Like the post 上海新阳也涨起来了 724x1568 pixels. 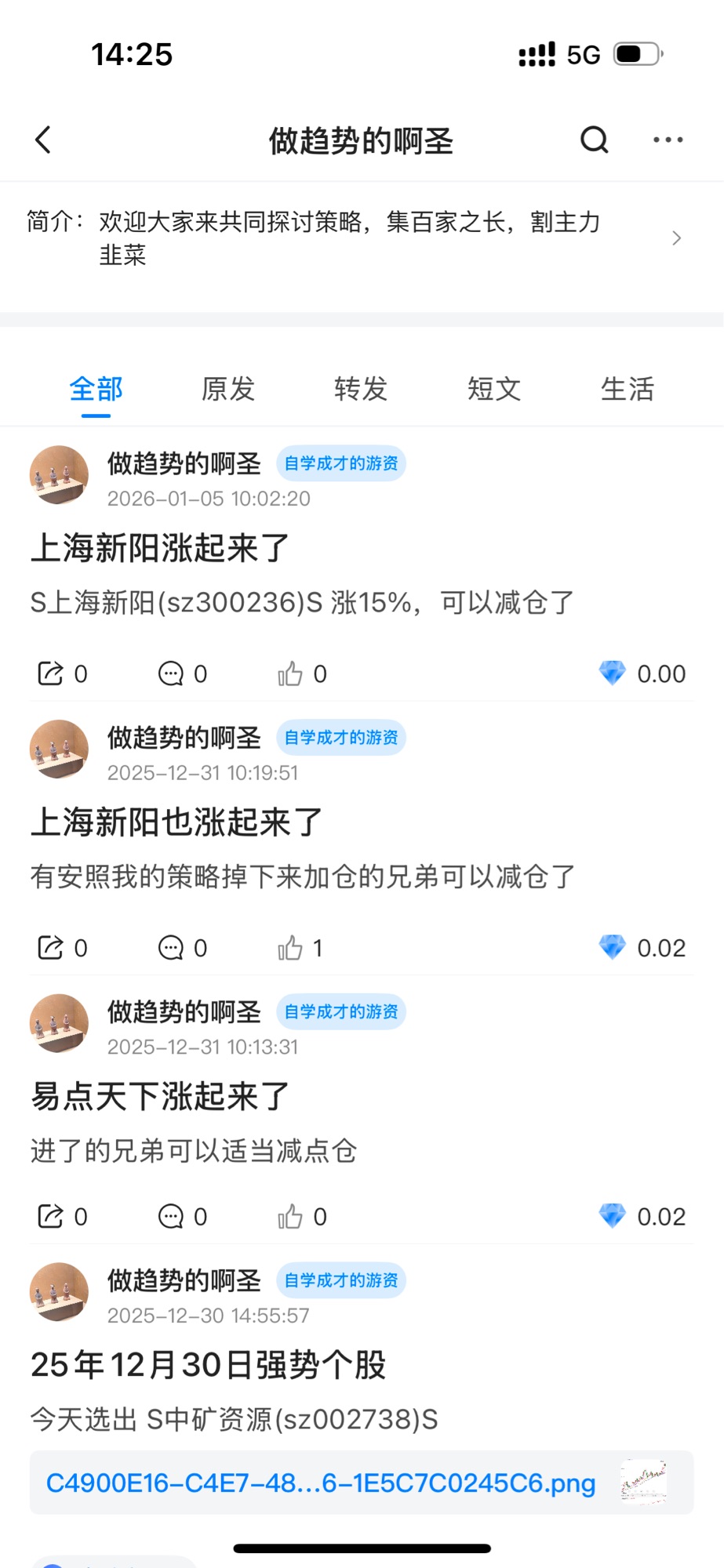(290, 948)
